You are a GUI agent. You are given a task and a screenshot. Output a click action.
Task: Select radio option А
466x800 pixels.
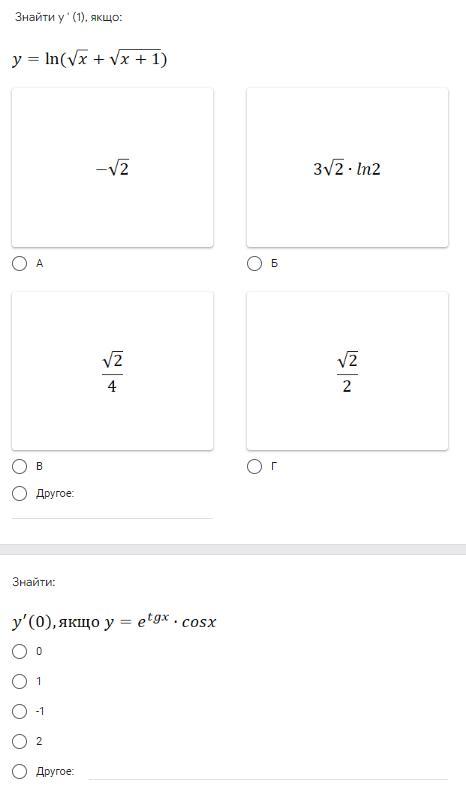(x=19, y=263)
